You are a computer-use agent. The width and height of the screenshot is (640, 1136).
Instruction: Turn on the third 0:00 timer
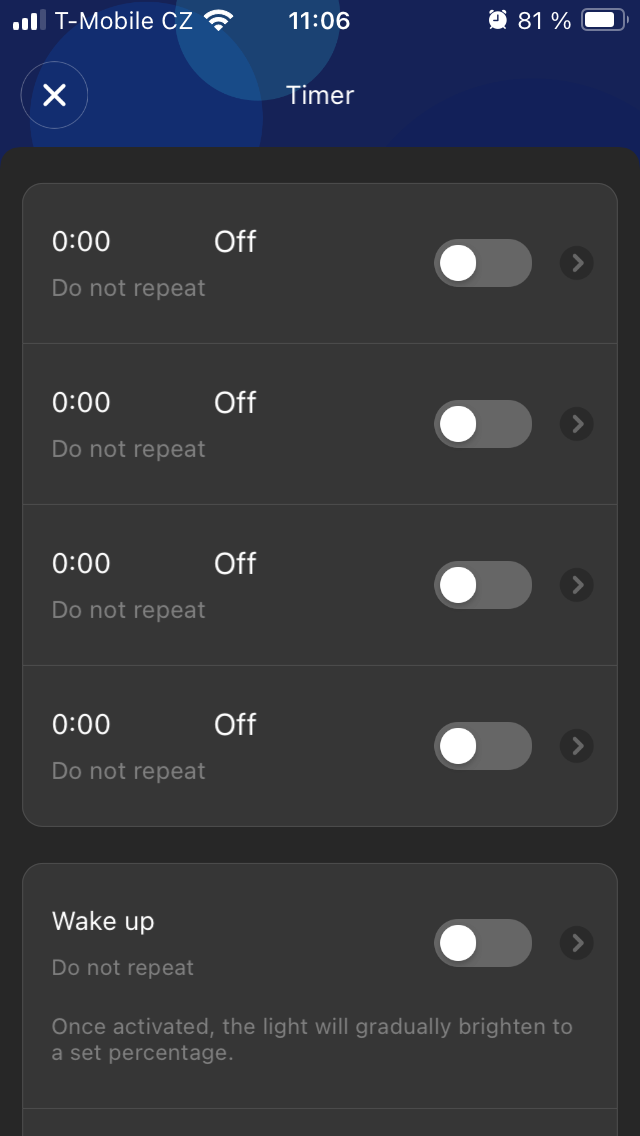482,585
